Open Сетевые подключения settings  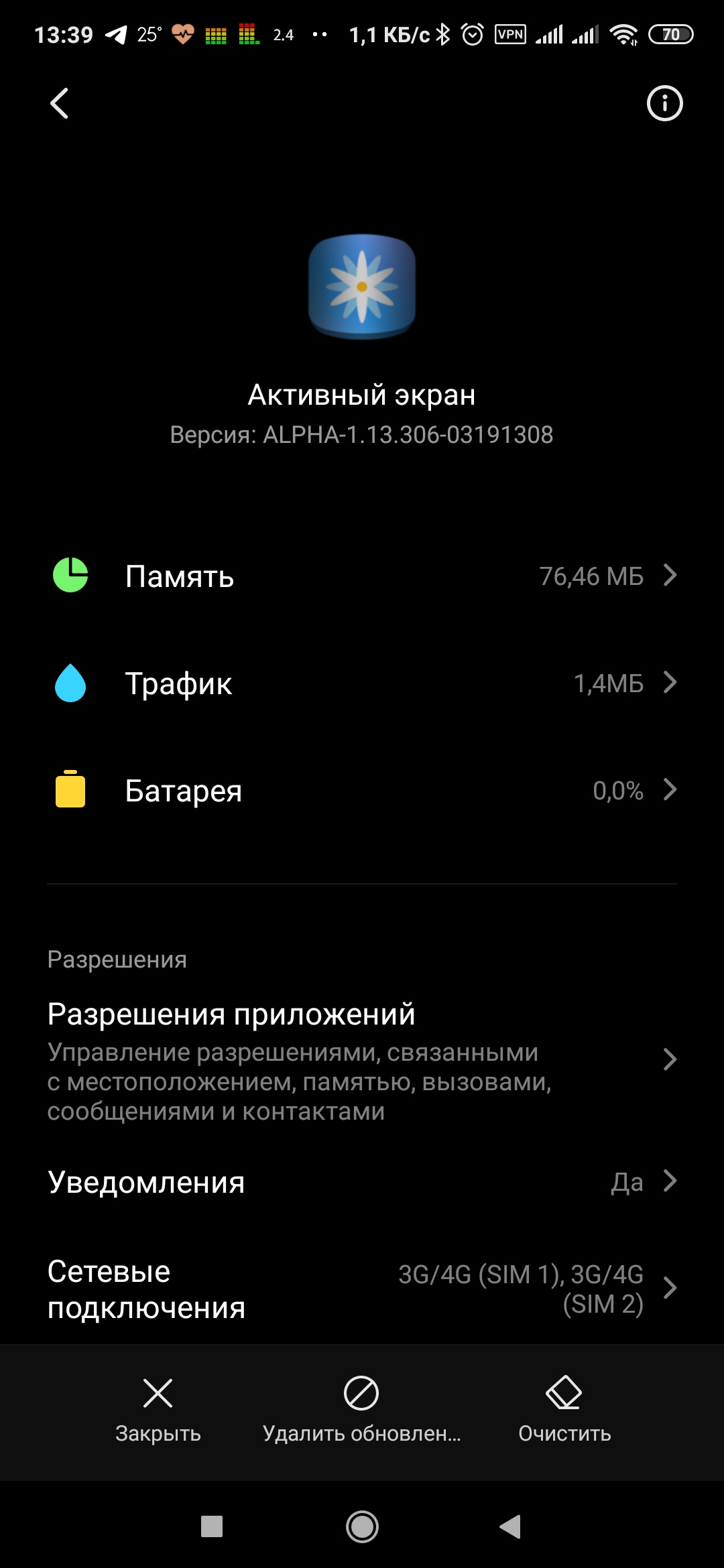click(362, 1289)
